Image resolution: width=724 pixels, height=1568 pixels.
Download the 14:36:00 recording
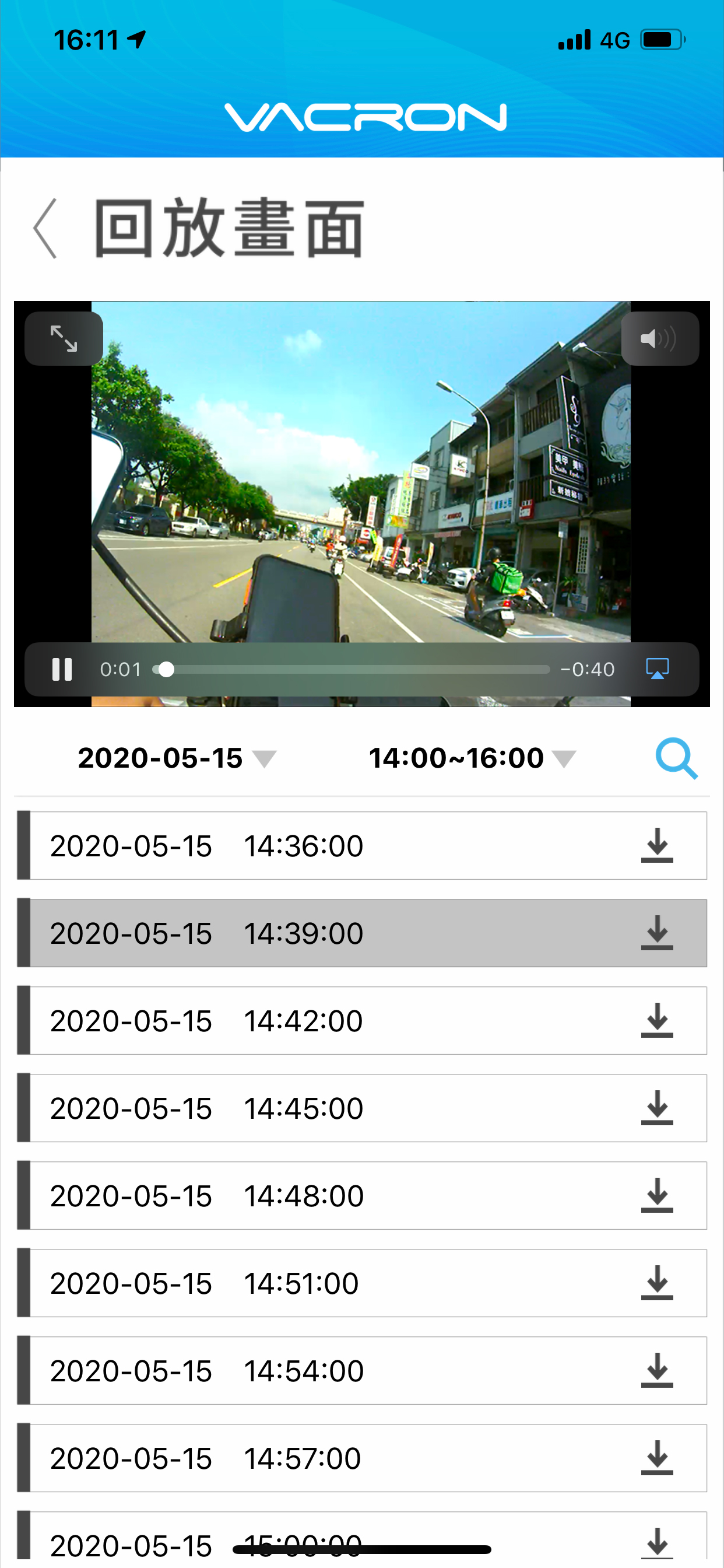pyautogui.click(x=657, y=845)
